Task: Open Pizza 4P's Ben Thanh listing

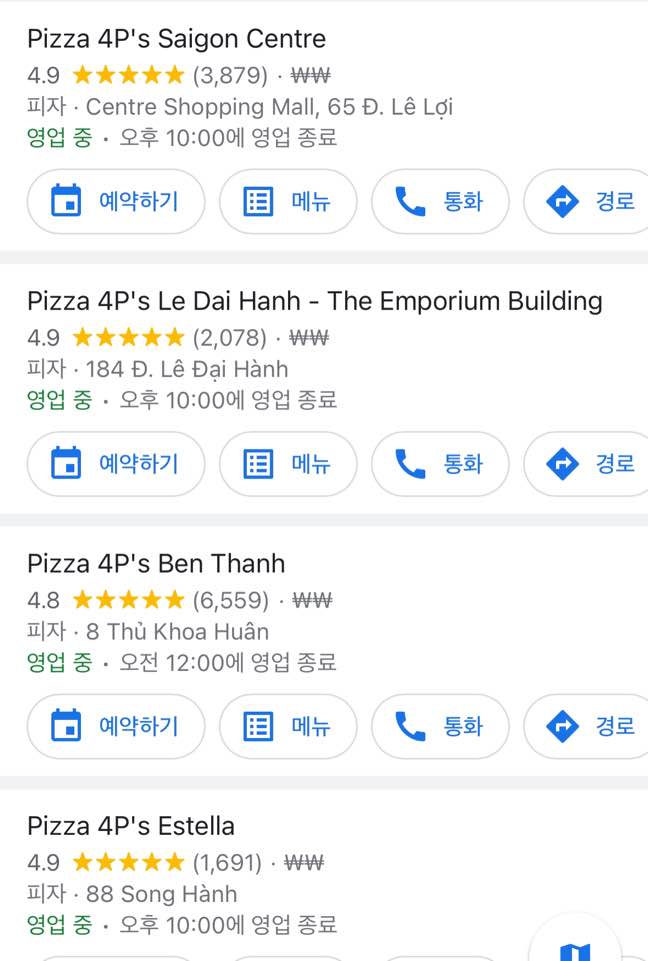Action: pos(156,563)
